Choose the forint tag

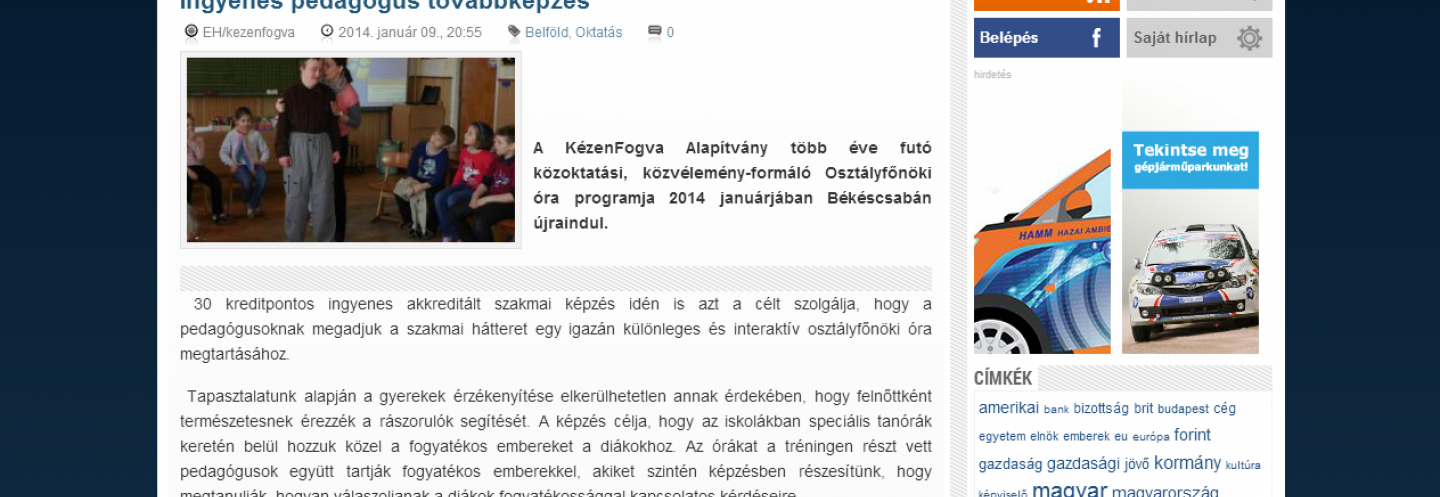(x=1192, y=435)
